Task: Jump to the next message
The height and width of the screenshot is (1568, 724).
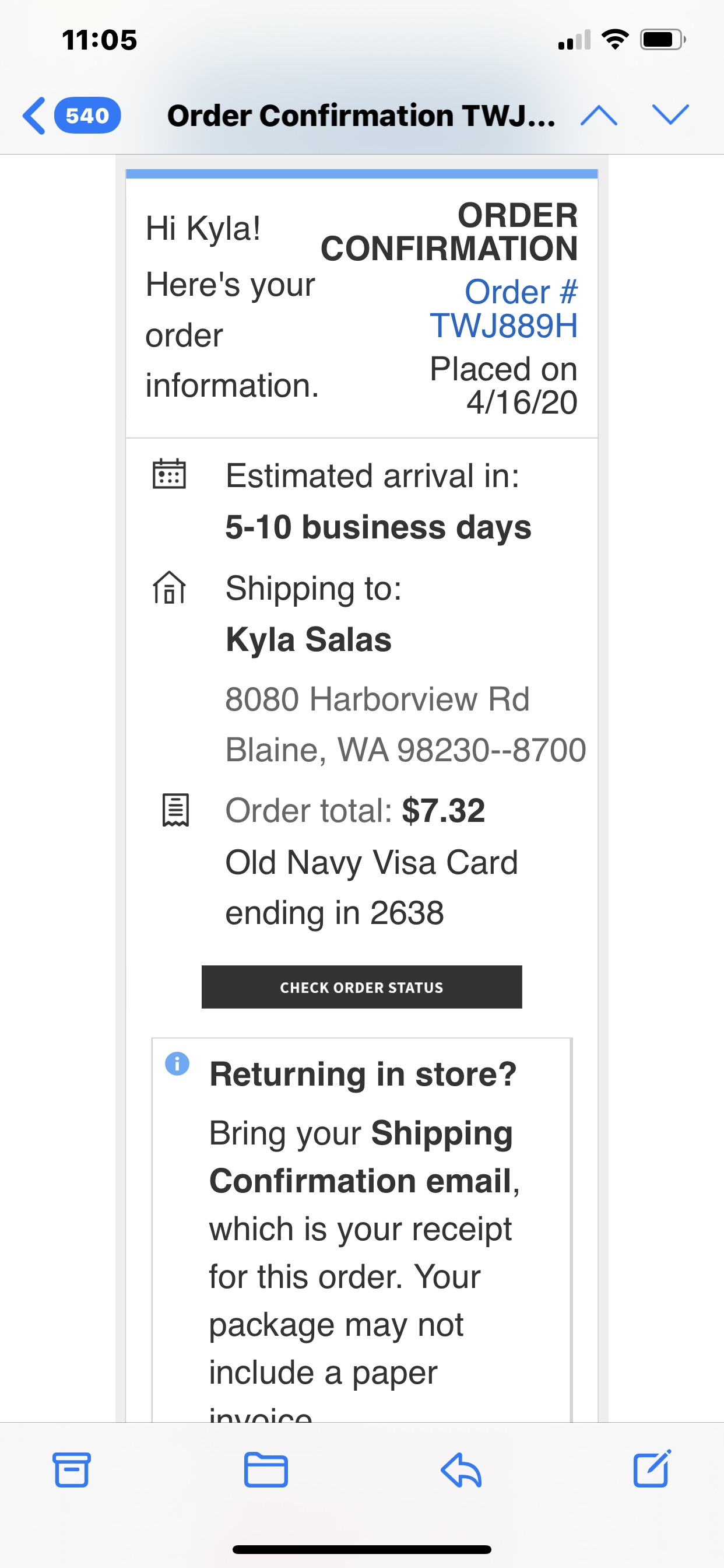Action: tap(670, 115)
